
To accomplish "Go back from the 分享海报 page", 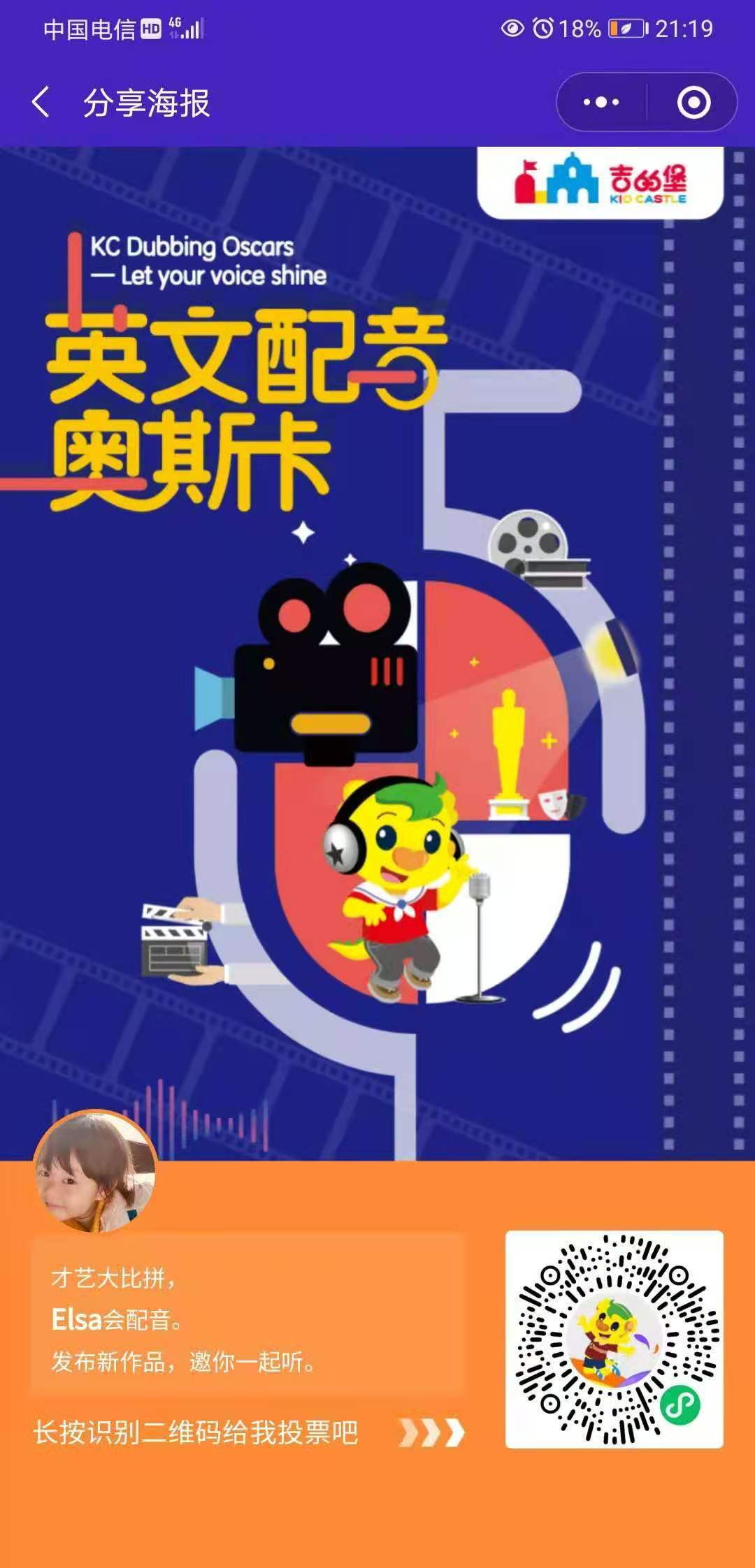I will point(41,103).
